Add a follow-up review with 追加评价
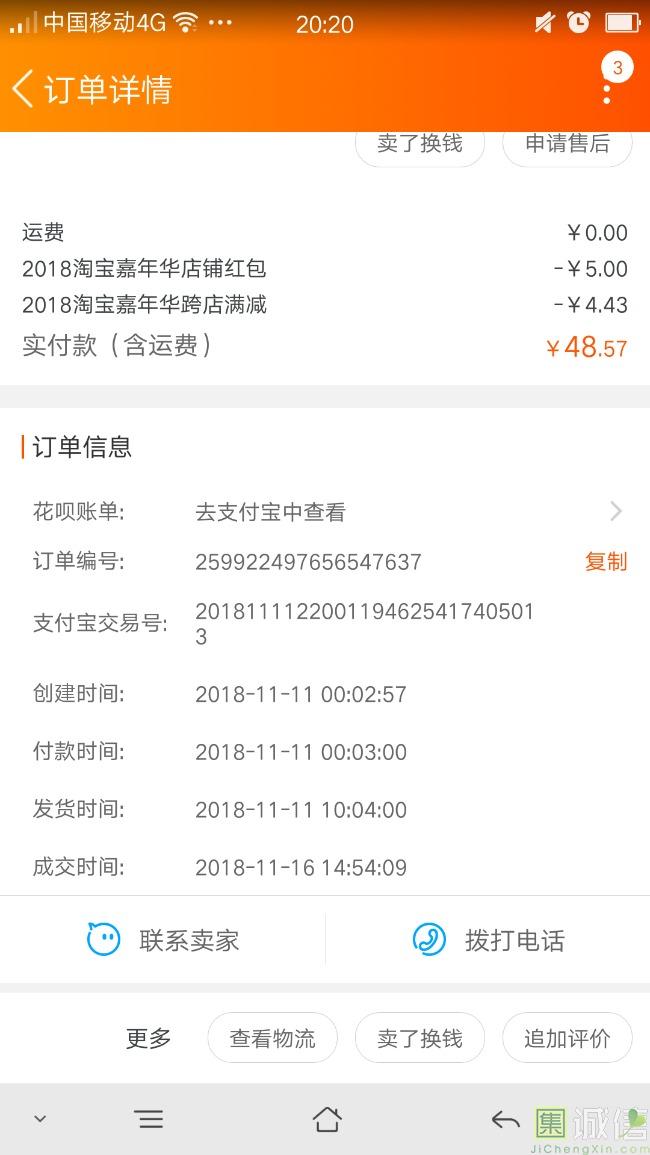Viewport: 650px width, 1155px height. [x=567, y=1038]
